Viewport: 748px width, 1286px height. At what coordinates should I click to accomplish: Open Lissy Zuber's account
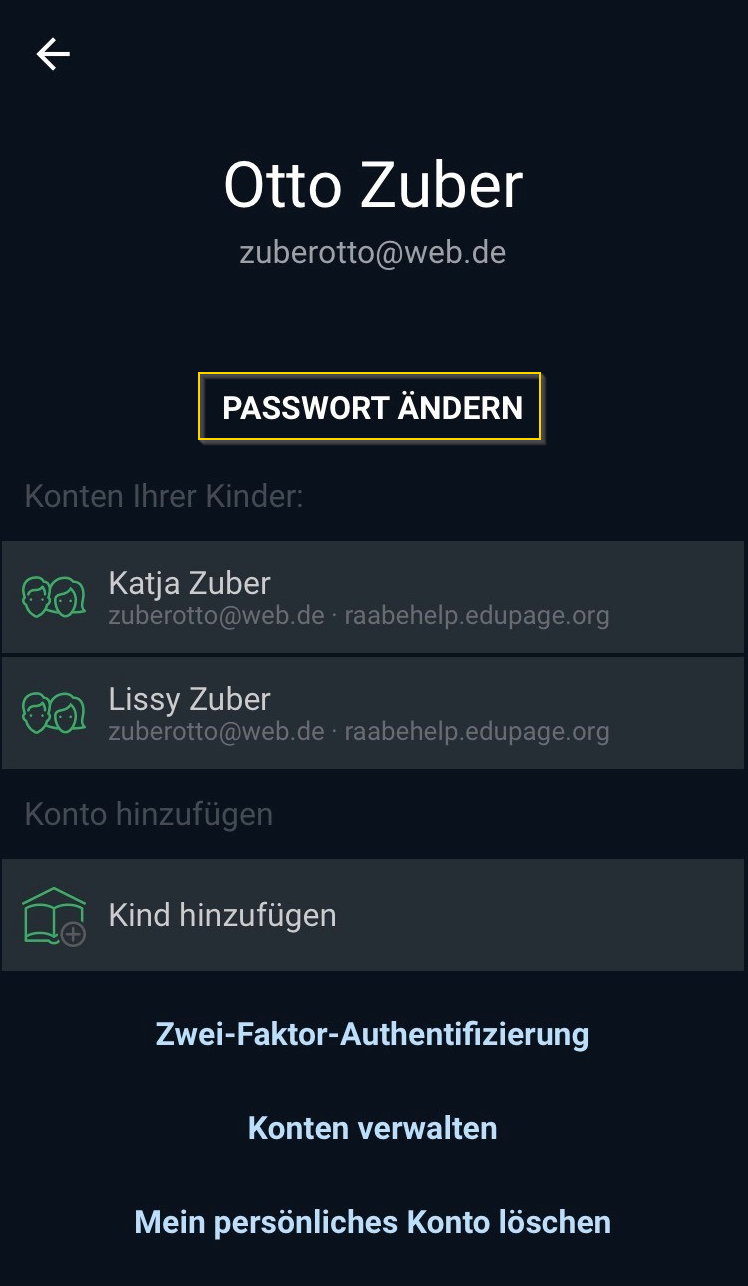click(373, 713)
